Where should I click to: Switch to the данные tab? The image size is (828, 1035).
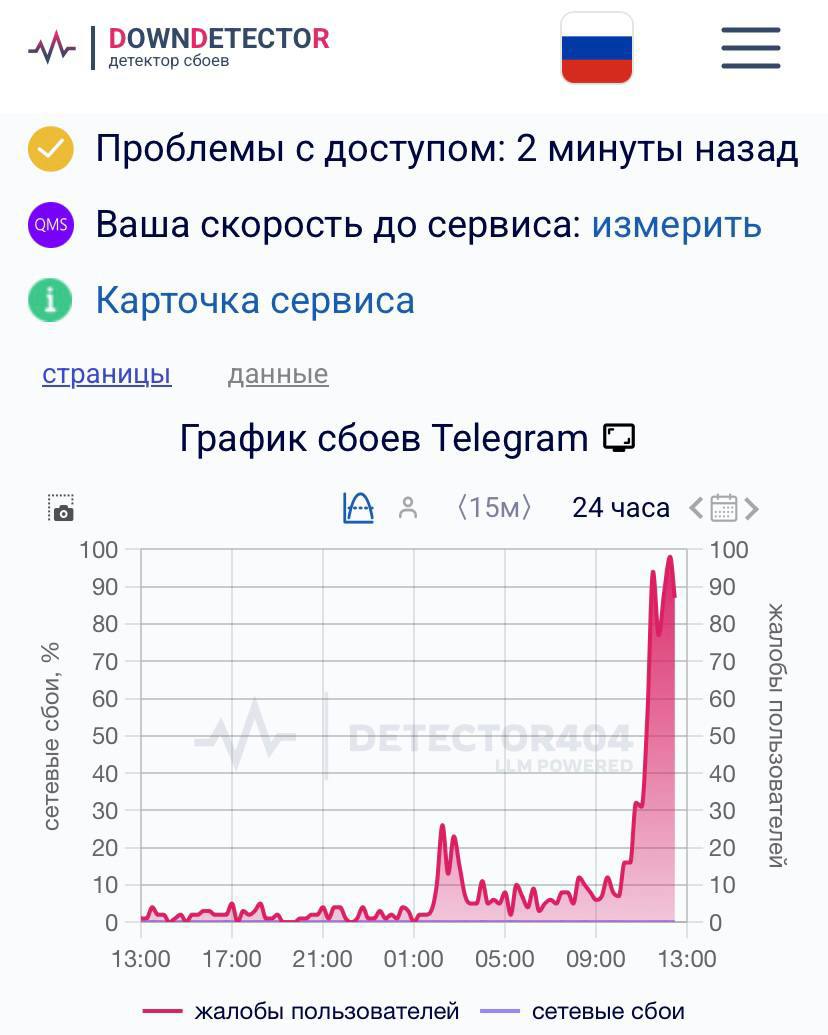278,374
